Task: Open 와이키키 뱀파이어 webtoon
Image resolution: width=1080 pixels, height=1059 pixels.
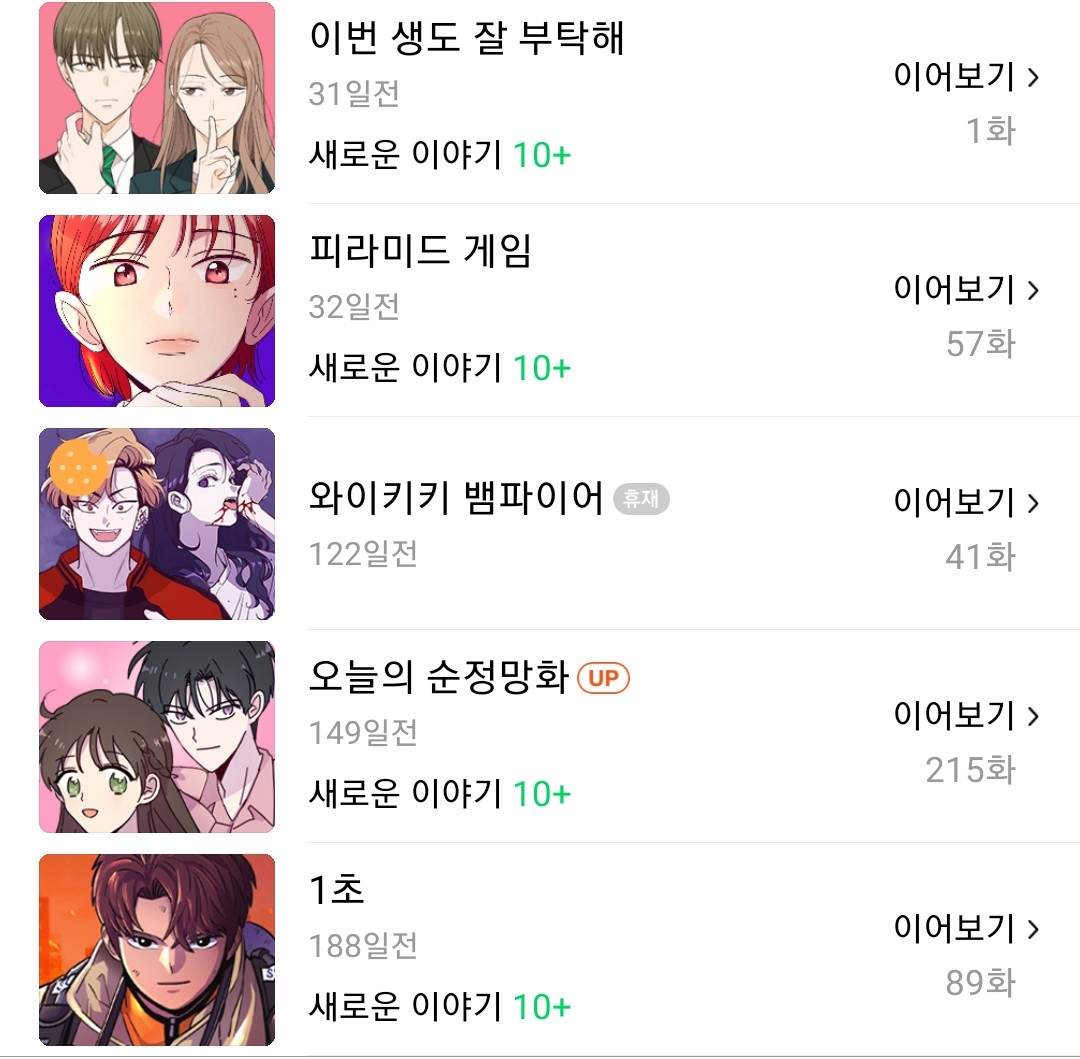Action: coord(456,498)
